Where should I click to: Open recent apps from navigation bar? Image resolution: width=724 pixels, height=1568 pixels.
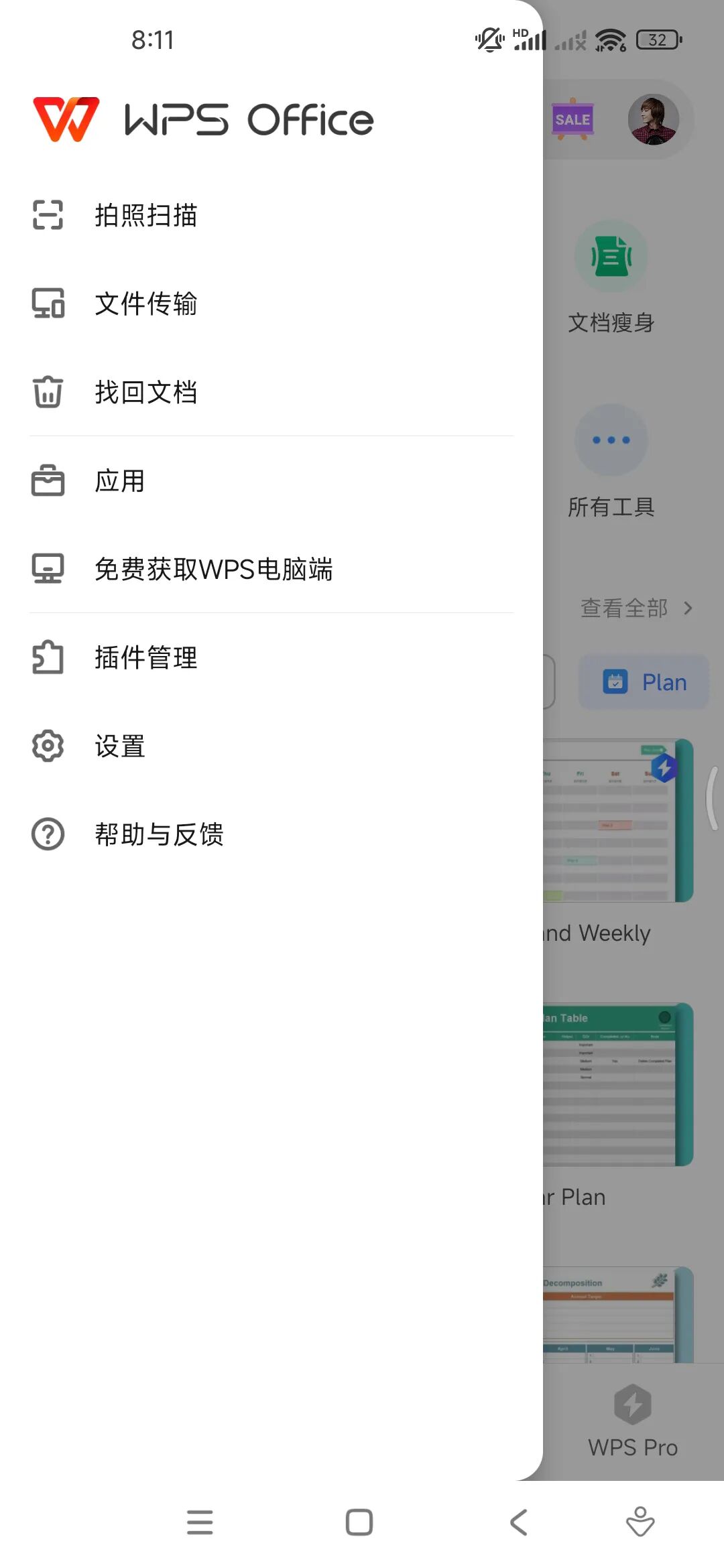point(200,1522)
